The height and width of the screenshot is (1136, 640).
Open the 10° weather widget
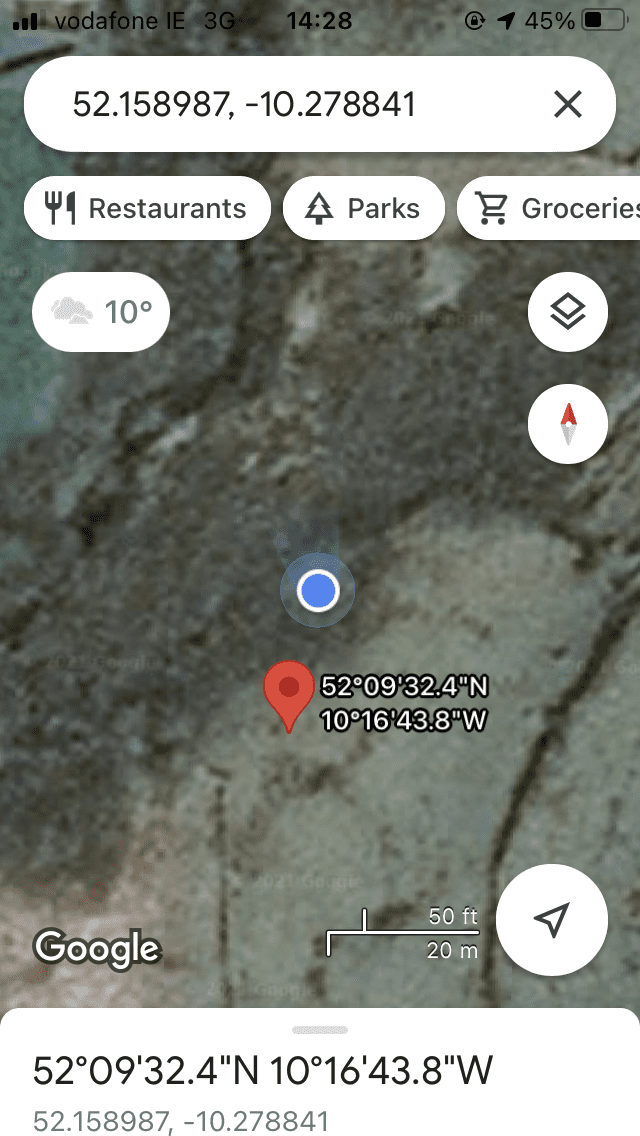point(101,312)
